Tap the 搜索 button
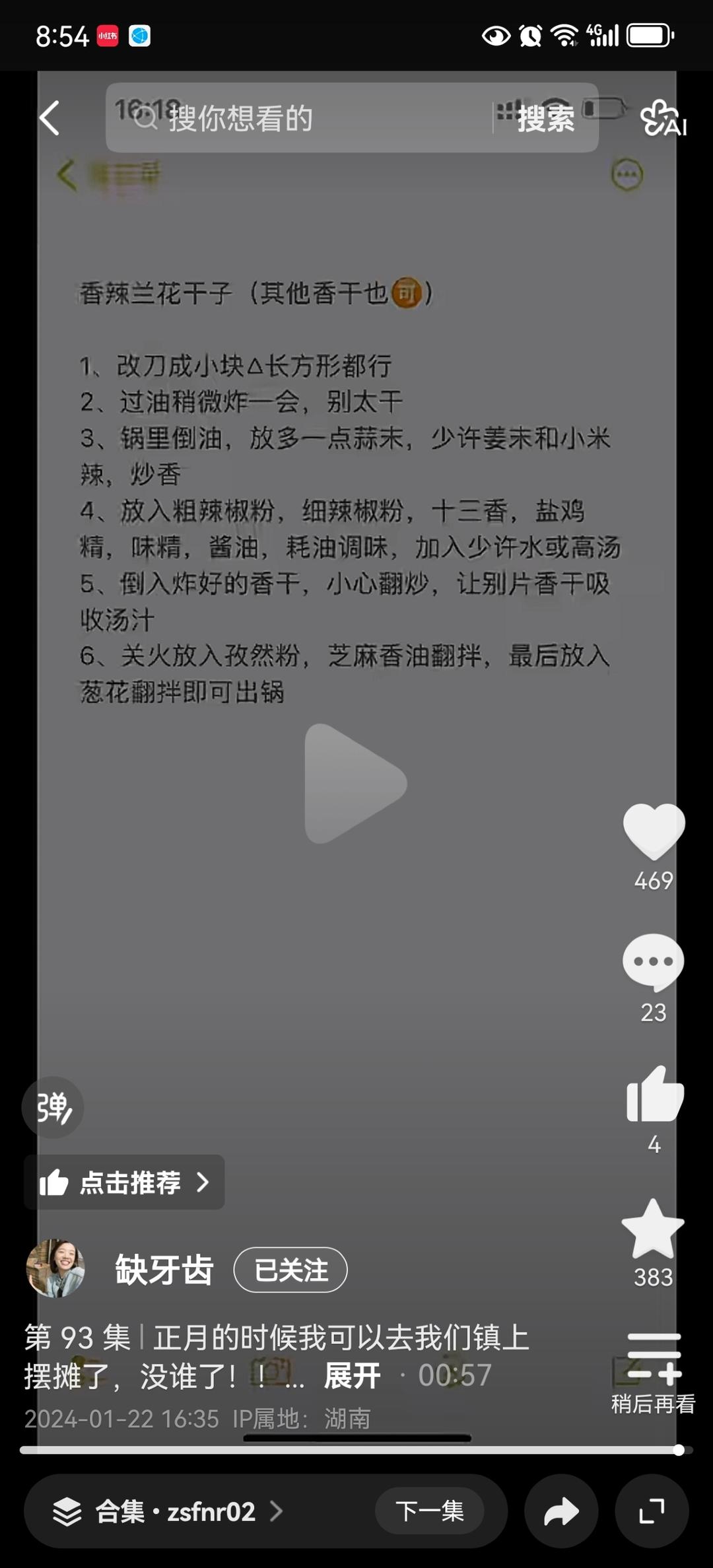This screenshot has width=713, height=1568. (x=545, y=119)
